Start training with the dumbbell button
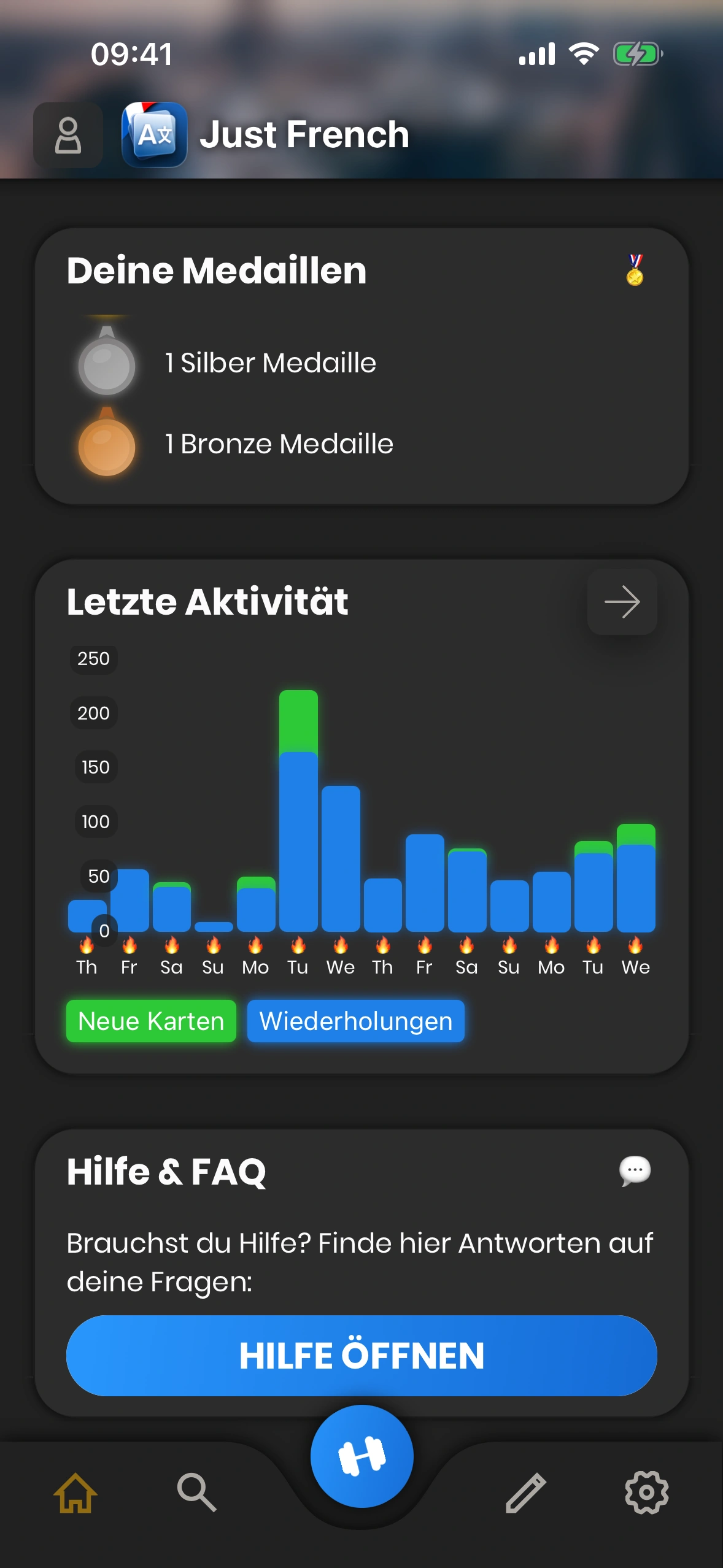The image size is (723, 1568). (361, 1456)
